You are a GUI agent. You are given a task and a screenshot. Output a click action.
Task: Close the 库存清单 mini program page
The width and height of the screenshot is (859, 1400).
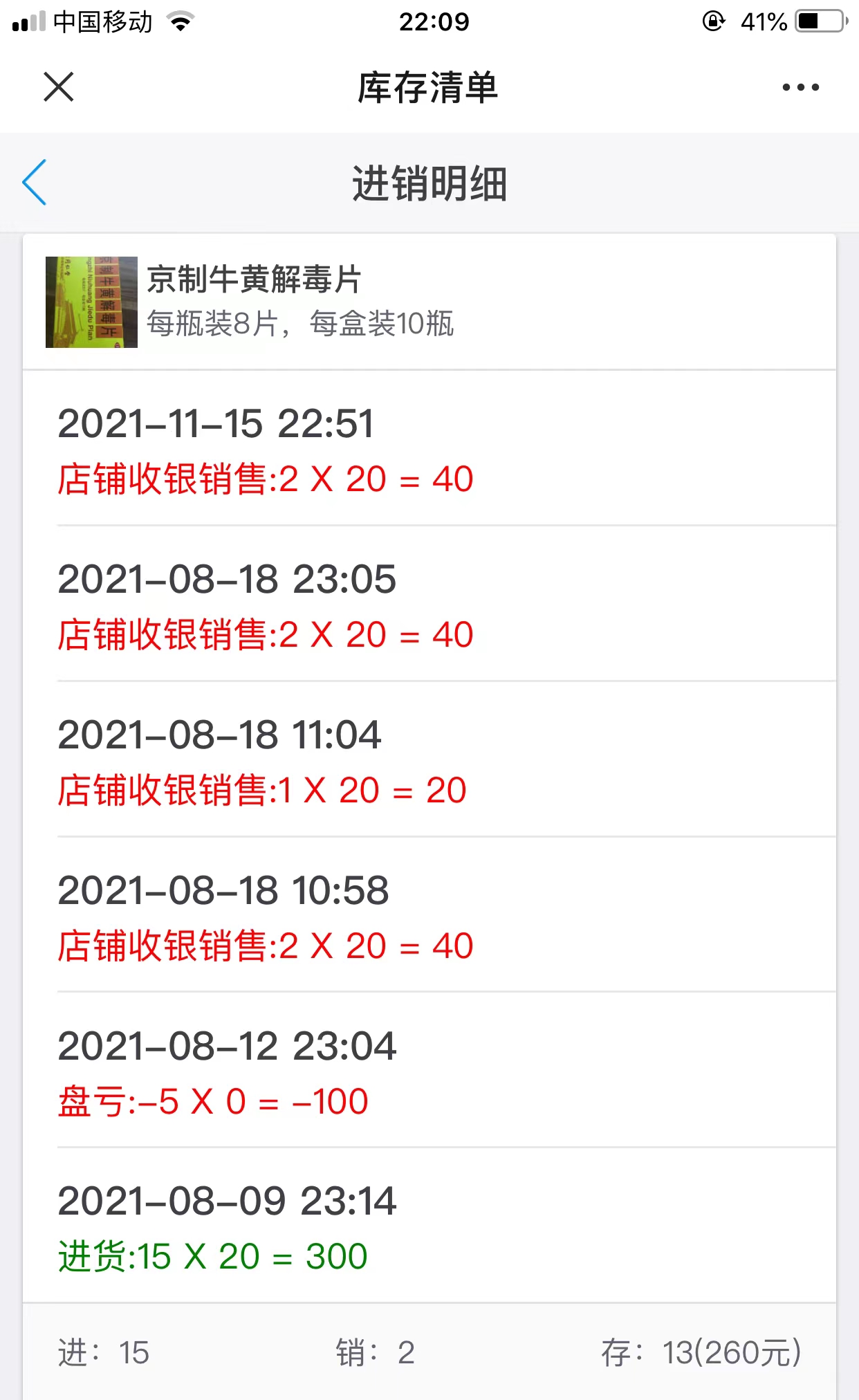coord(59,87)
